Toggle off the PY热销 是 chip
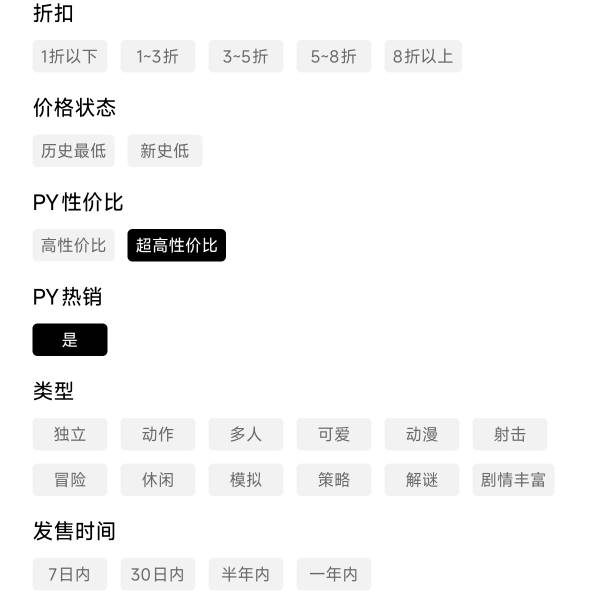This screenshot has height=610, width=610. 70,340
